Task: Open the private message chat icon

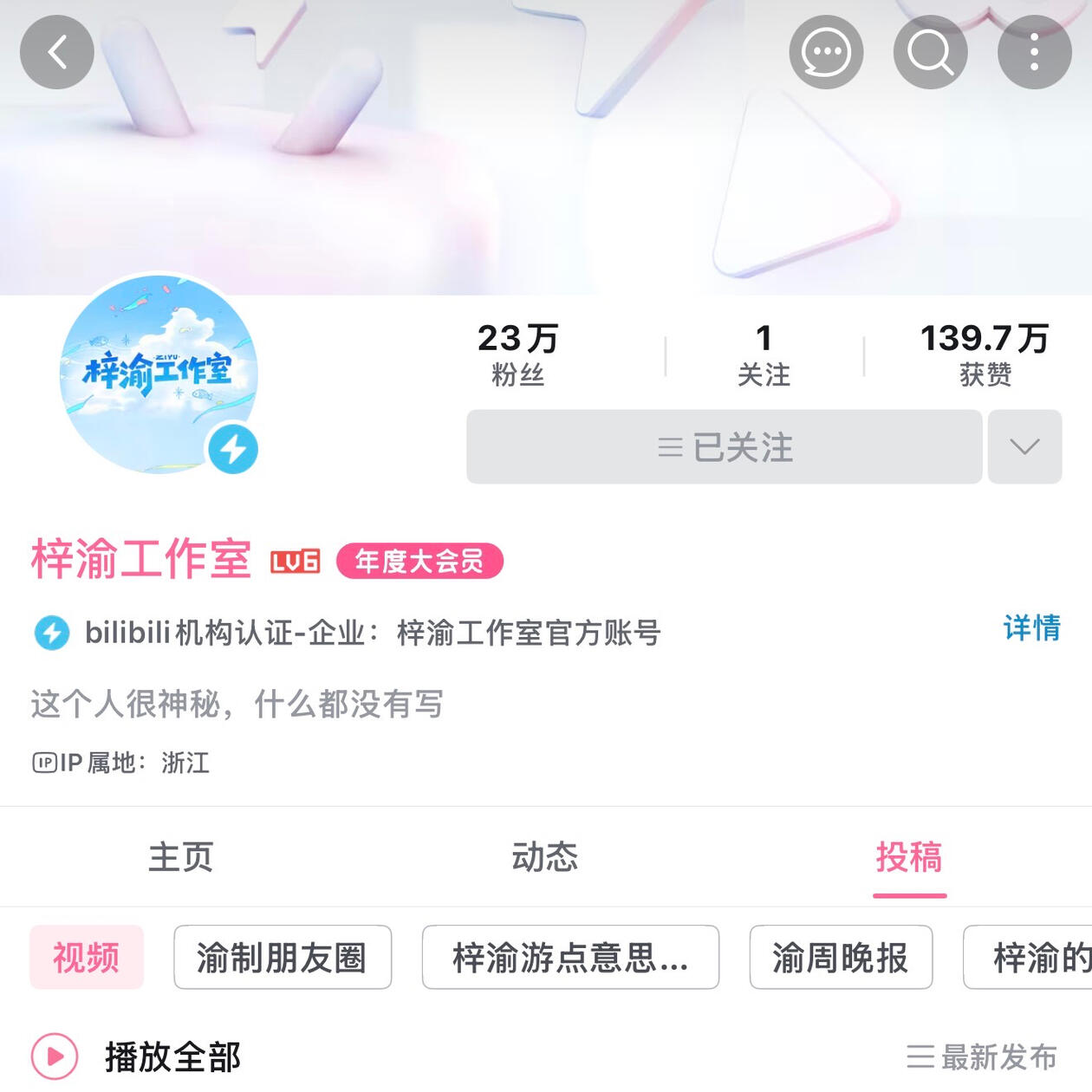Action: 826,53
